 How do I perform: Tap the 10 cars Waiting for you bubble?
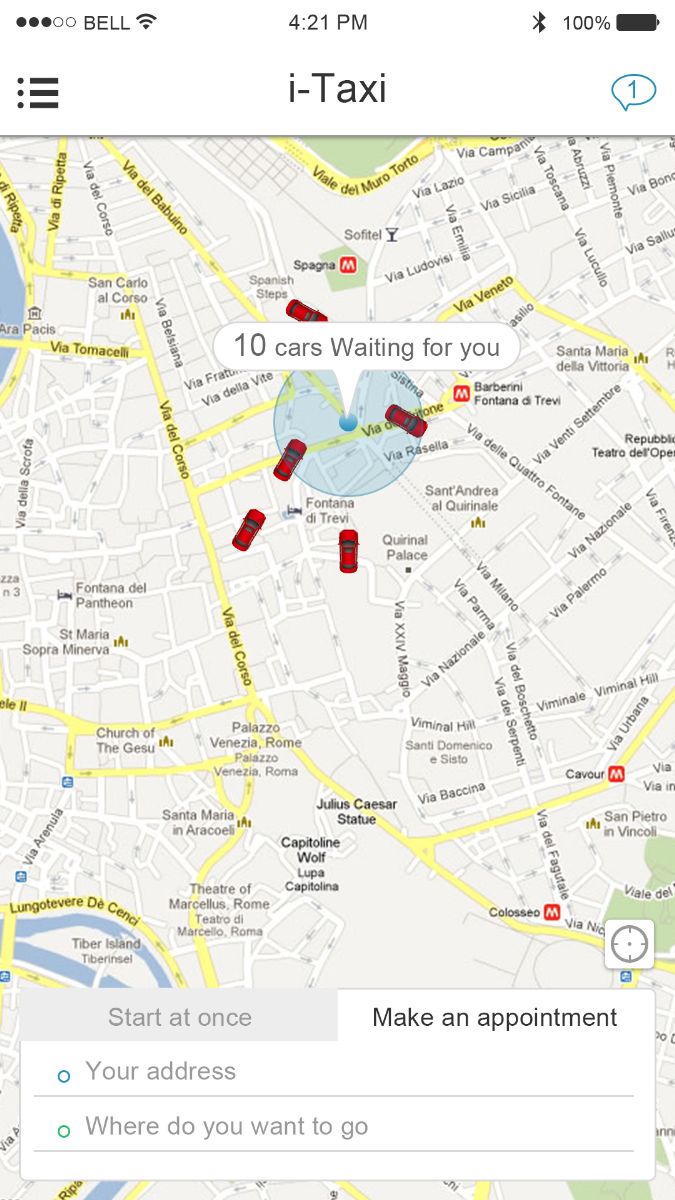[x=366, y=347]
